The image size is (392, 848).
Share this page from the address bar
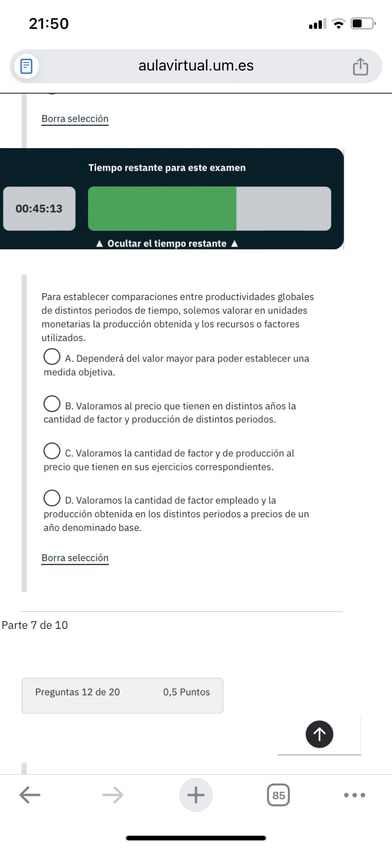point(360,67)
